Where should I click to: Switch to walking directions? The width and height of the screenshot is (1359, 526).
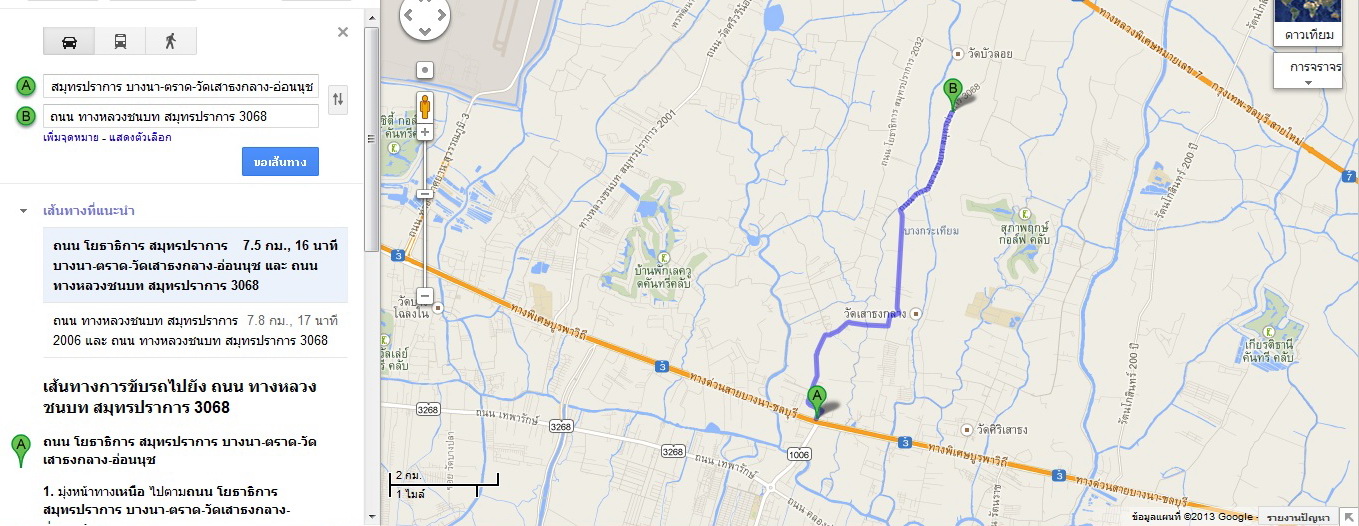tap(170, 41)
